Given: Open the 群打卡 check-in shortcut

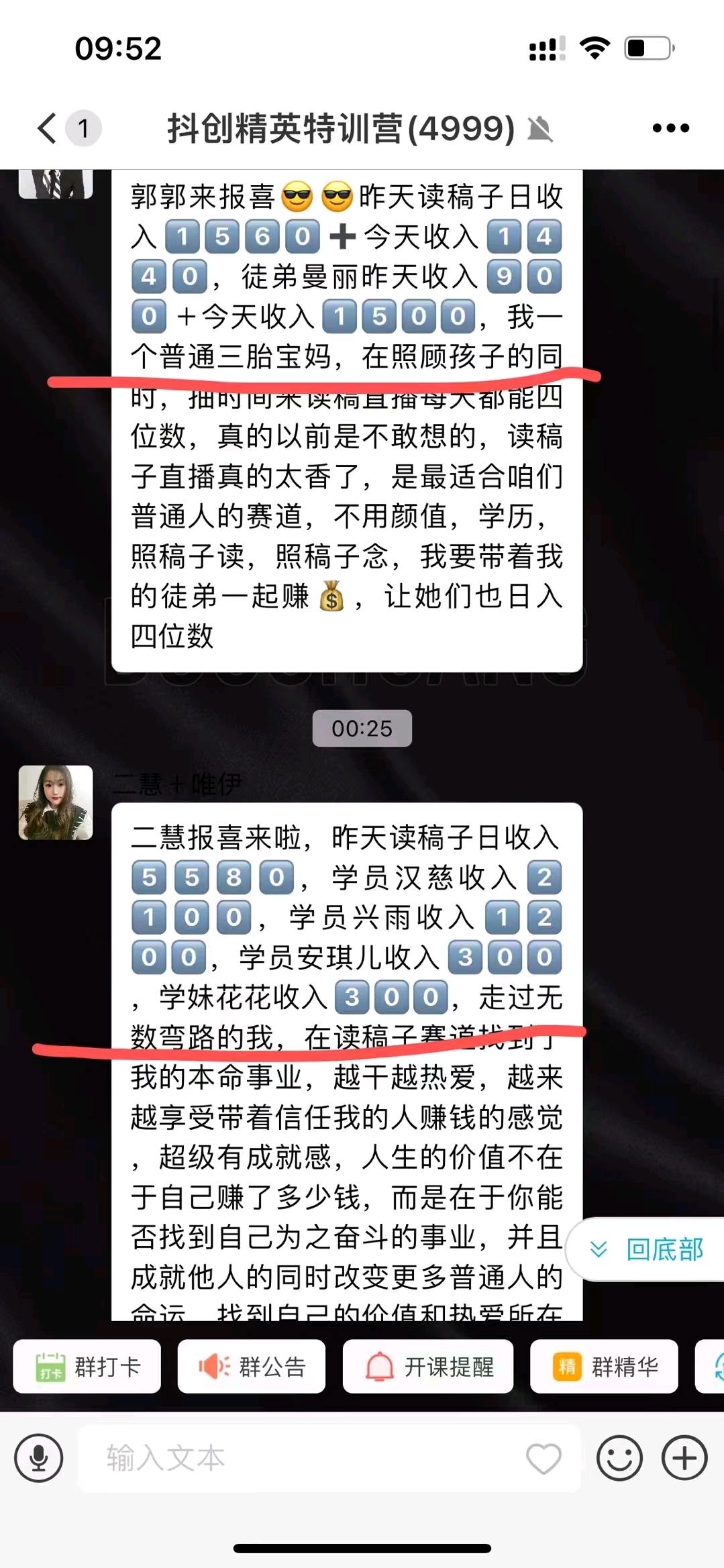Looking at the screenshot, I should 87,1366.
